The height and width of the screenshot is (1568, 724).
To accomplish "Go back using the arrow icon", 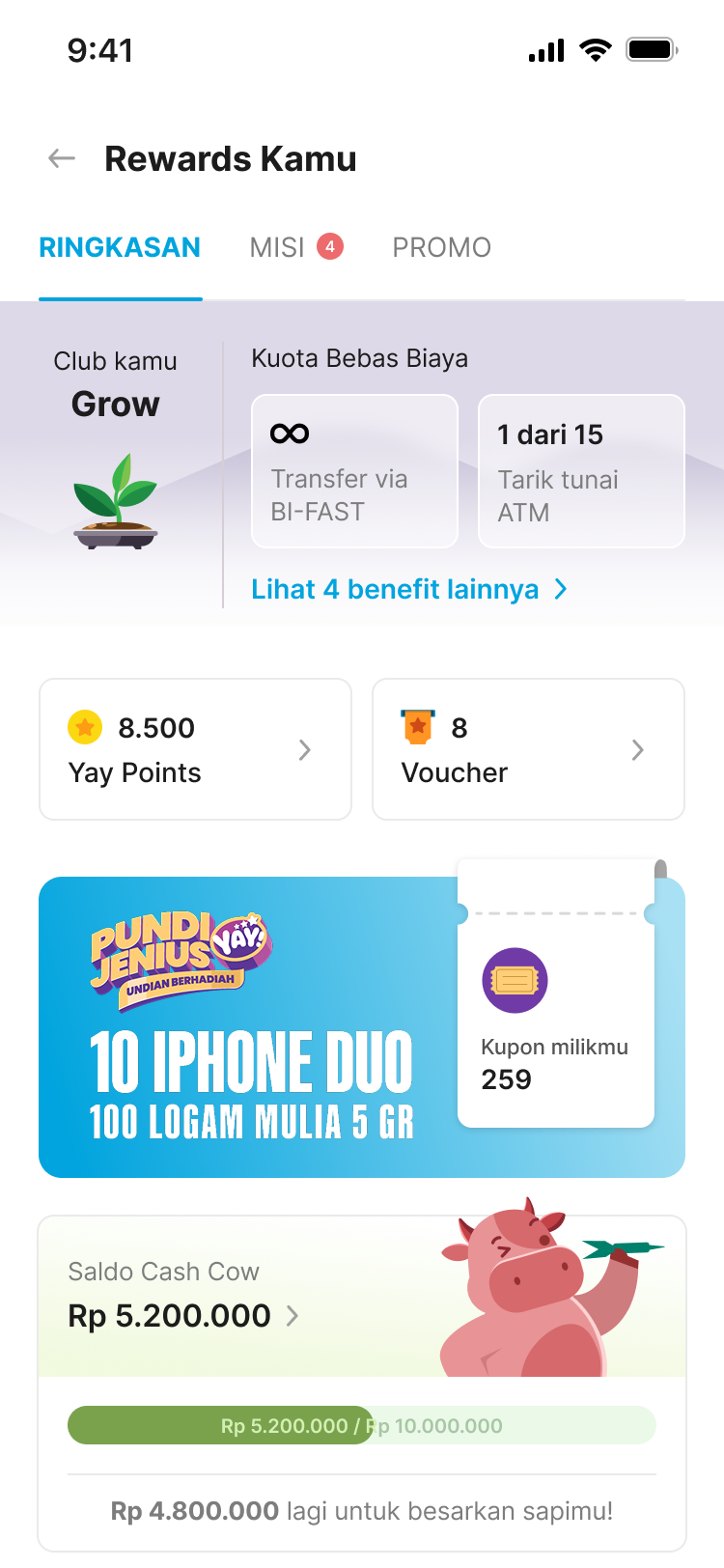I will pyautogui.click(x=62, y=158).
